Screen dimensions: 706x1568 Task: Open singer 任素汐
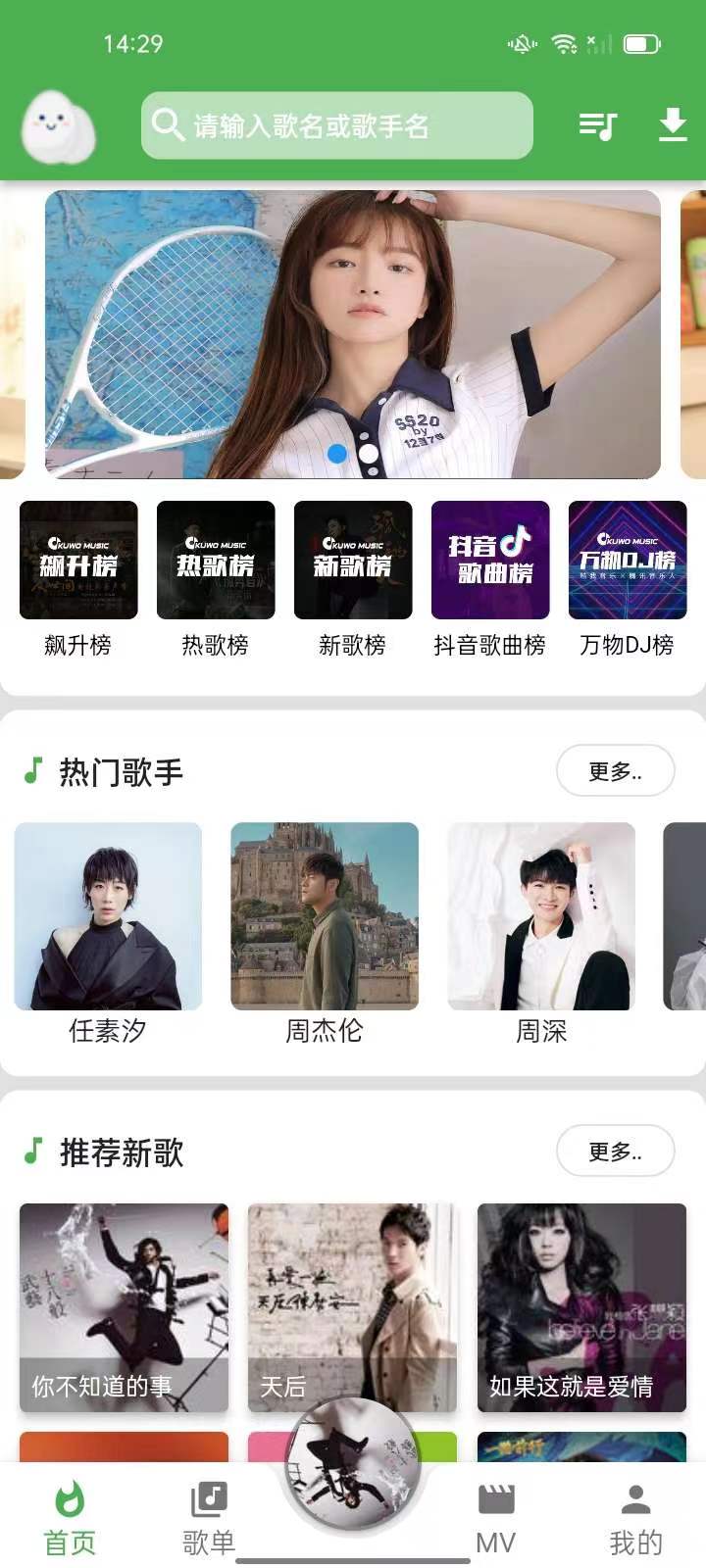(x=108, y=916)
